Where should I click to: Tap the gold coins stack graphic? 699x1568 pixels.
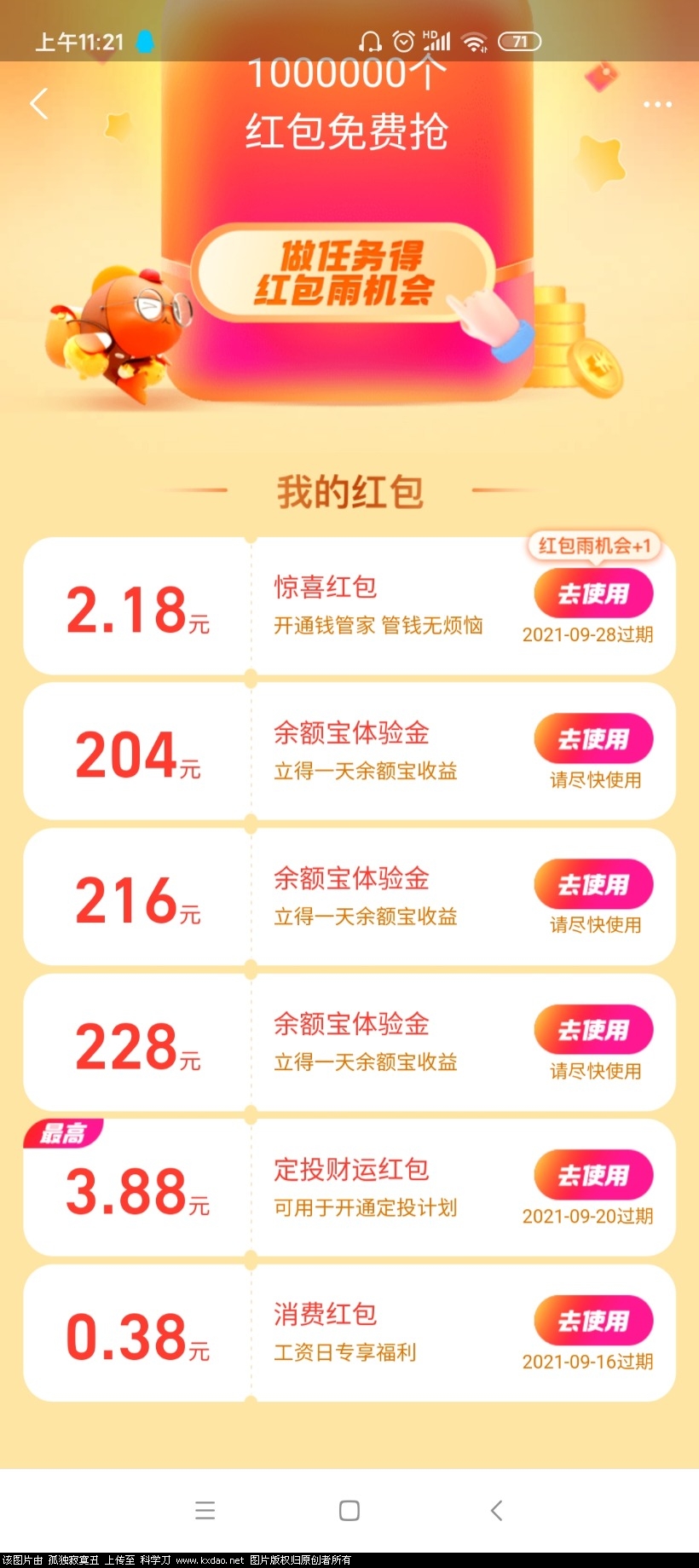click(563, 341)
